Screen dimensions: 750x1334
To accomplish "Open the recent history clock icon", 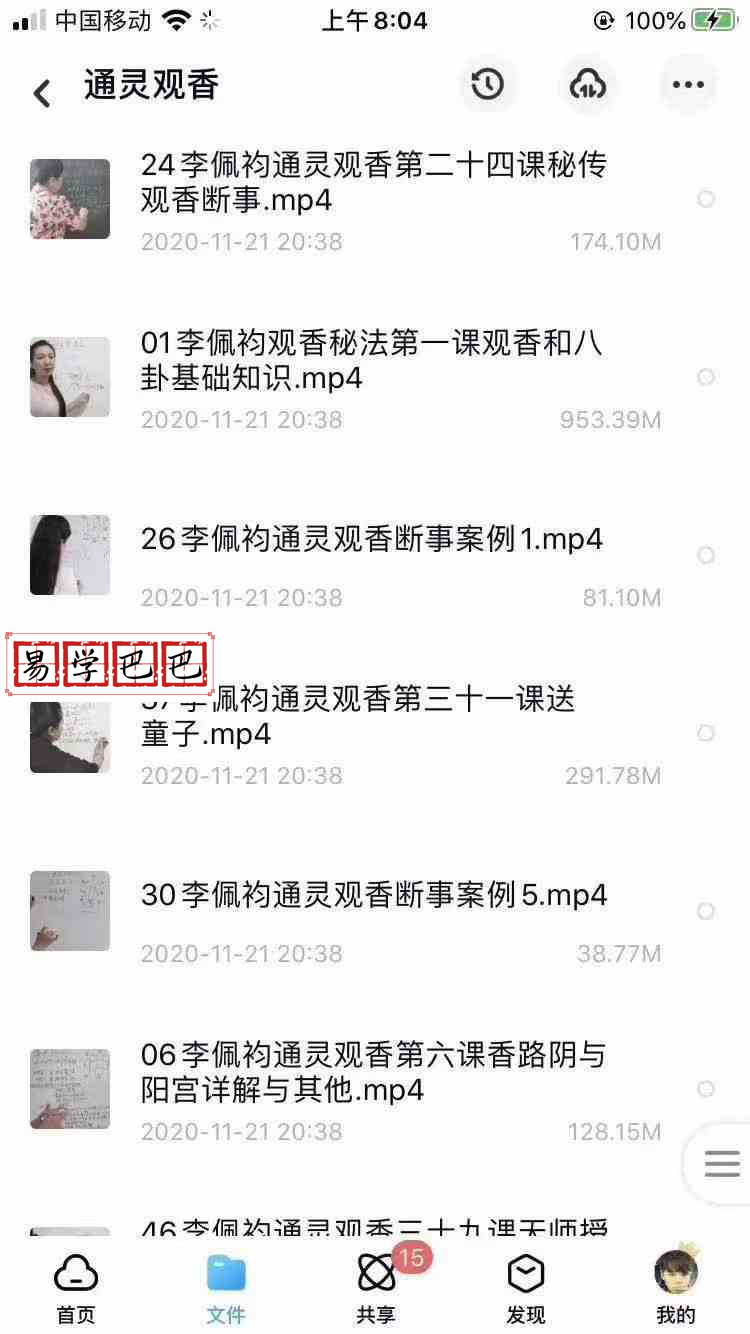I will 488,85.
